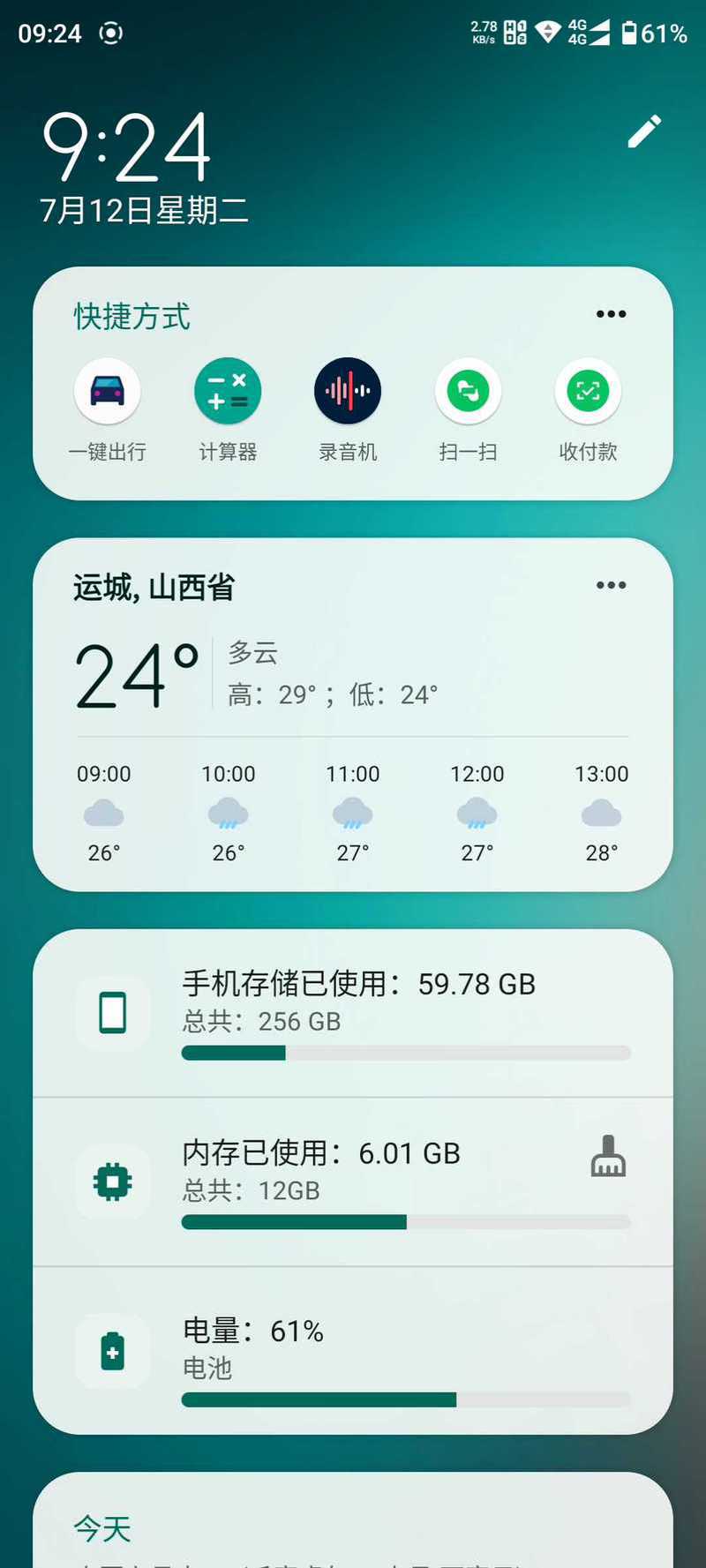Clean memory with the broom icon
The height and width of the screenshot is (1568, 706).
point(608,1156)
